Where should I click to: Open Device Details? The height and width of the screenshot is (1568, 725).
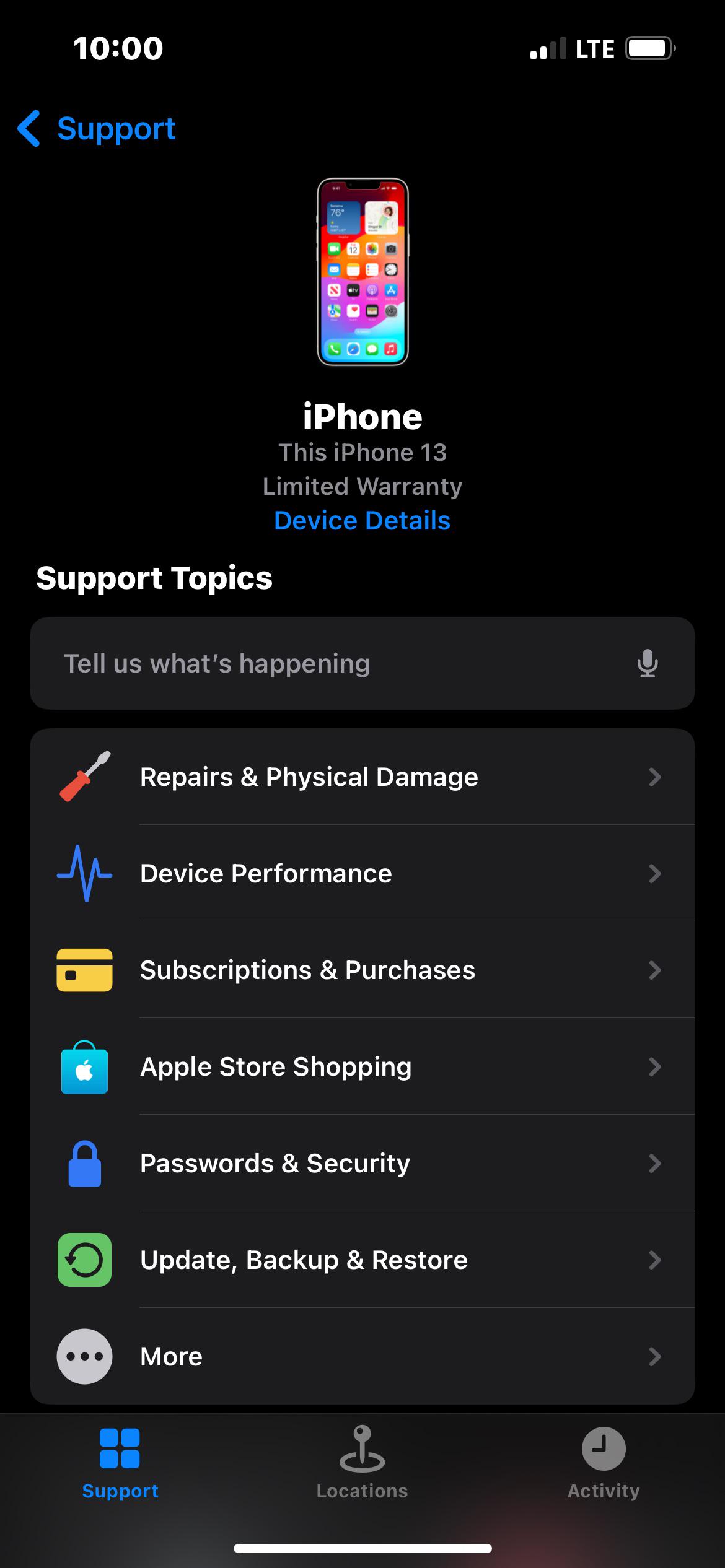(362, 520)
